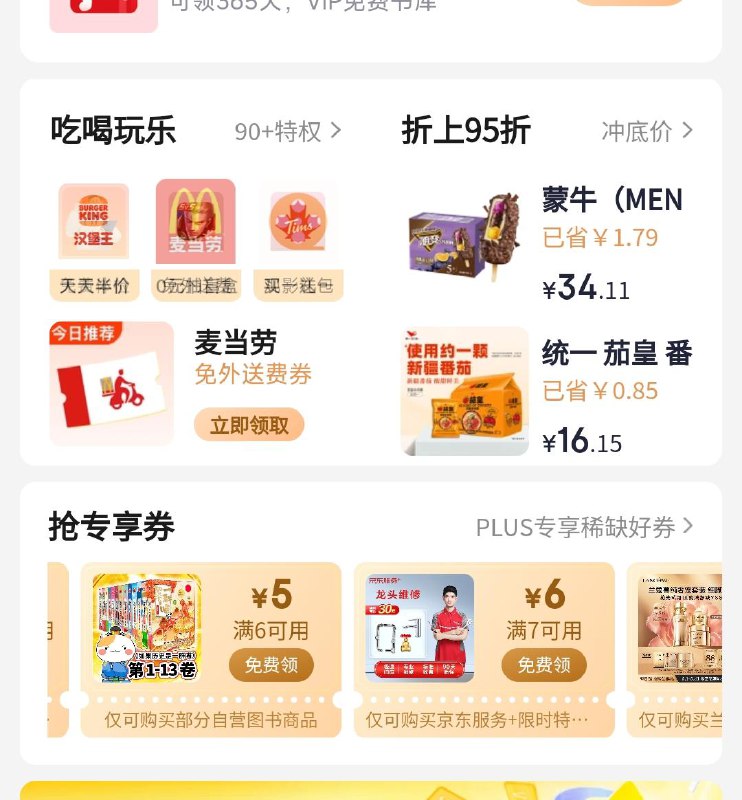Screen dimensions: 742x800
Task: Select the Tims coffee brand icon
Action: tap(297, 220)
